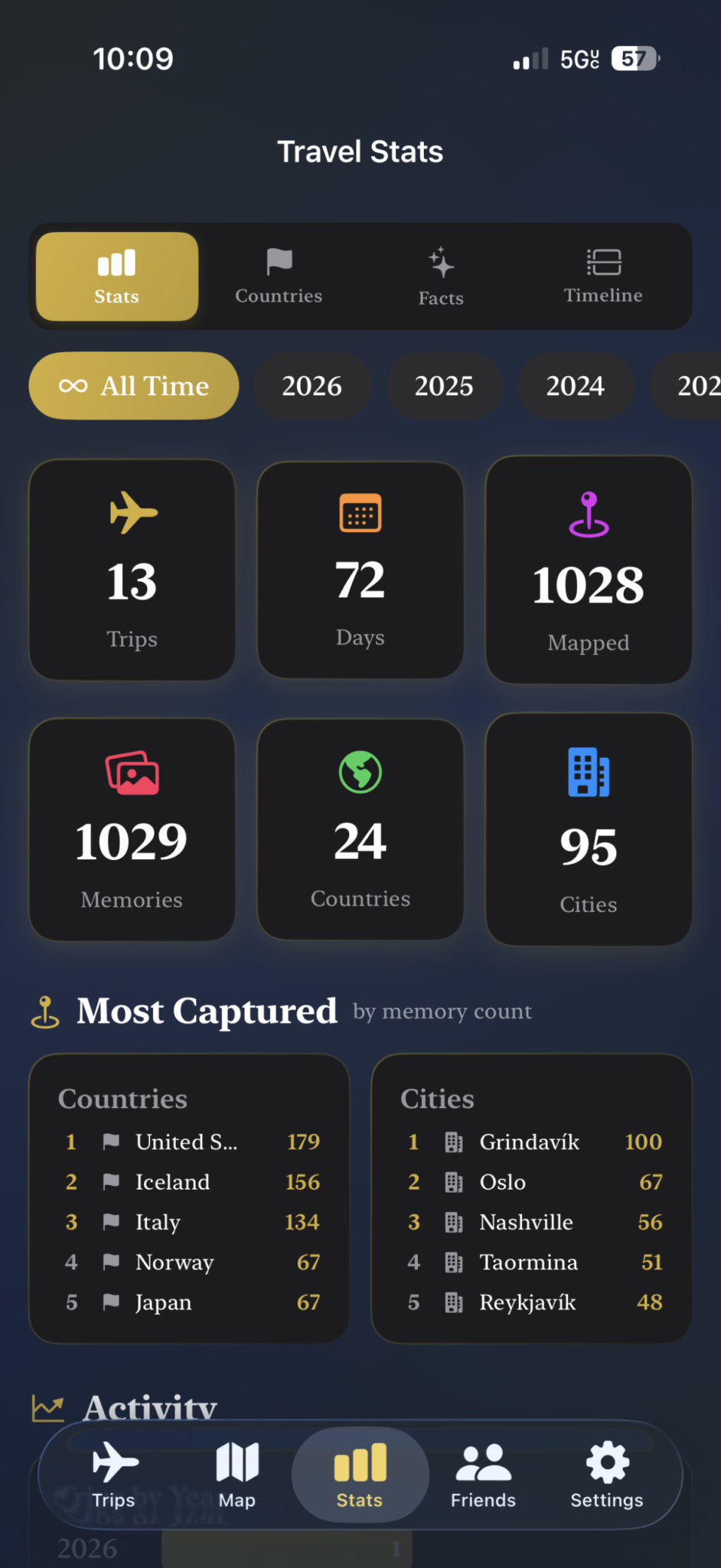This screenshot has height=1568, width=721.
Task: Tap the Stats tab in bottom bar
Action: click(360, 1475)
